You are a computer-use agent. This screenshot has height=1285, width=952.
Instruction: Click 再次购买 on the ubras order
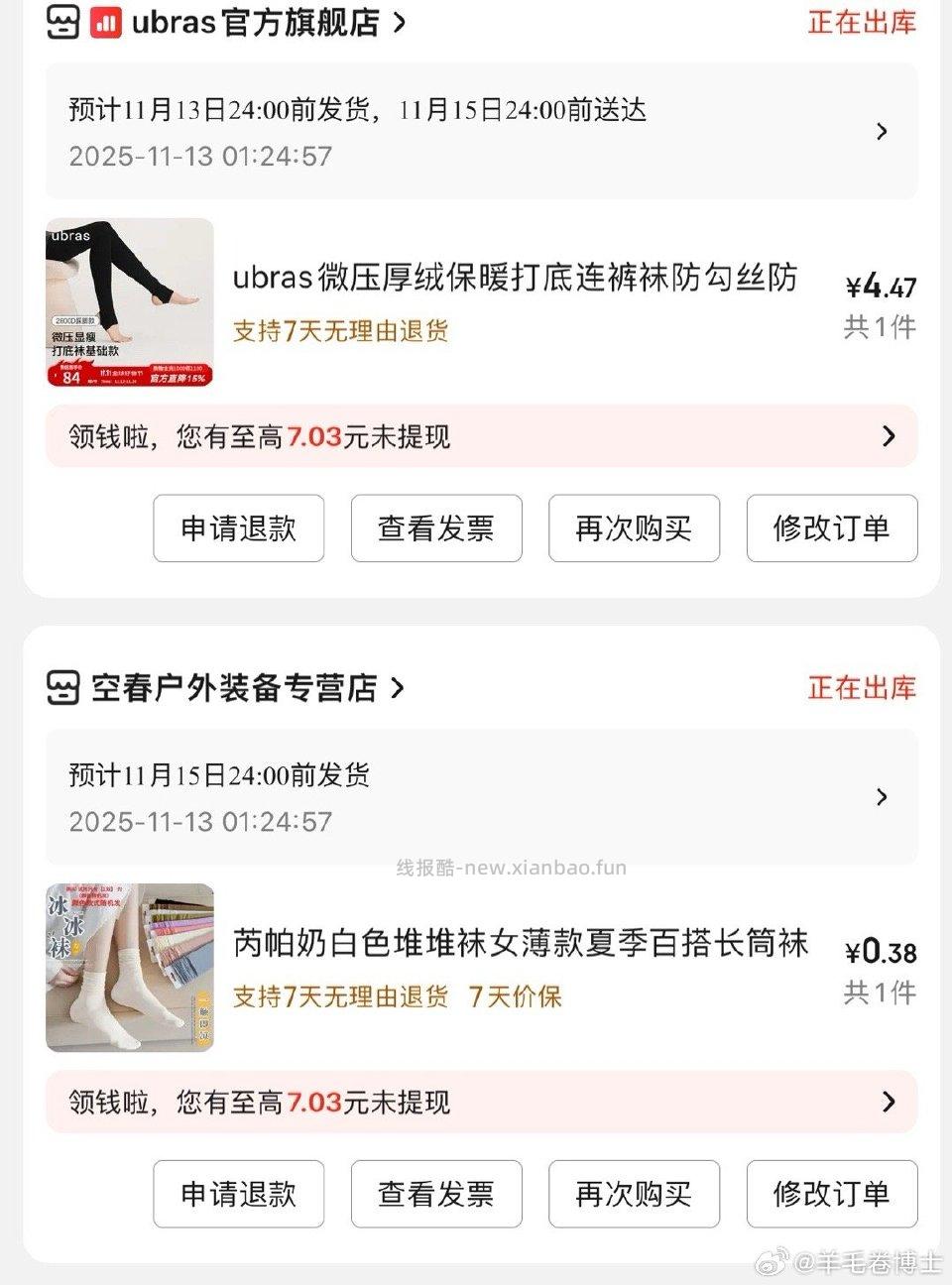point(634,528)
